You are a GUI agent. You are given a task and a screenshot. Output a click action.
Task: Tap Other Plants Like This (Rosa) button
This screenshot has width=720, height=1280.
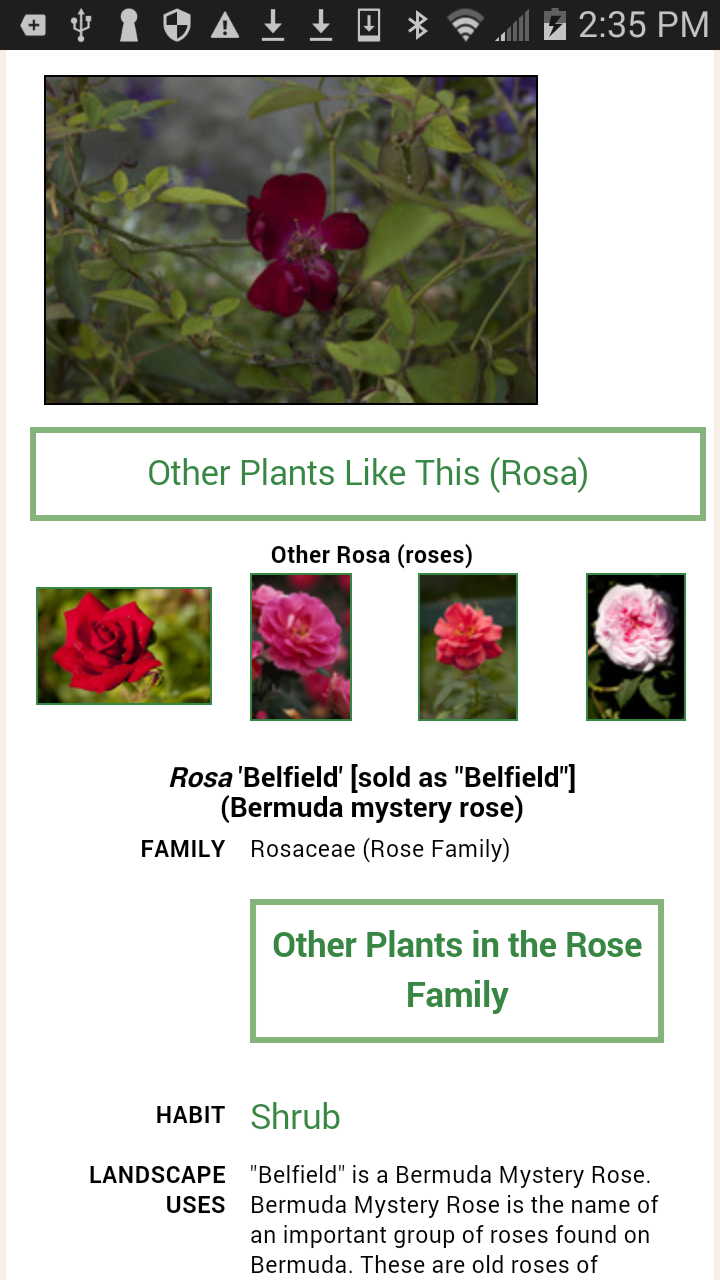click(368, 474)
